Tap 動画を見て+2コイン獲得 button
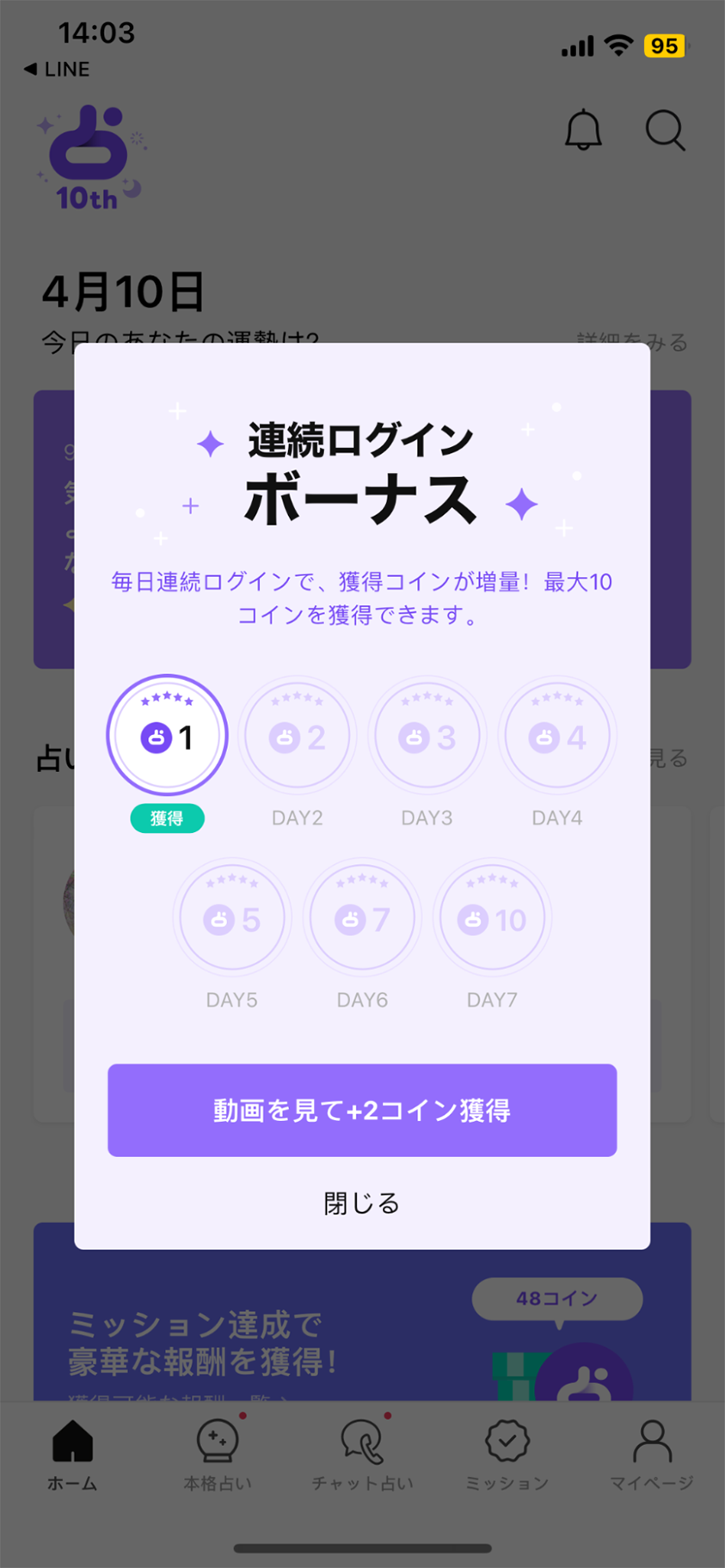The height and width of the screenshot is (1568, 725). coord(362,1110)
